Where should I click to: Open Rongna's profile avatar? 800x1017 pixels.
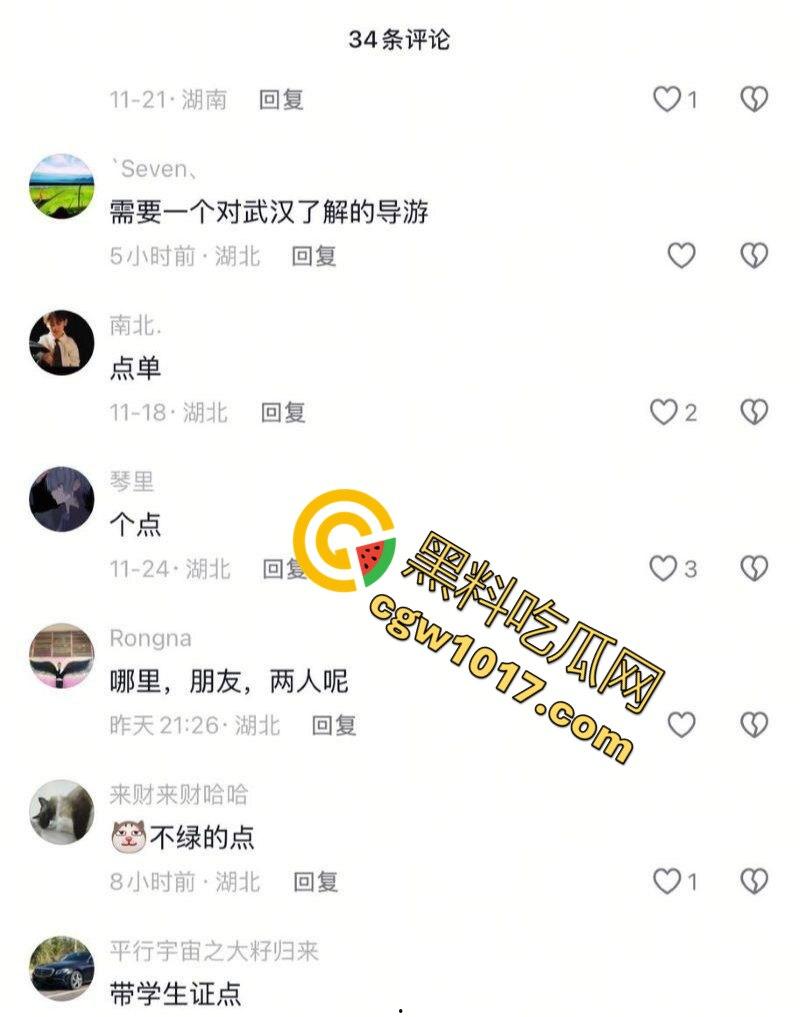tap(62, 655)
